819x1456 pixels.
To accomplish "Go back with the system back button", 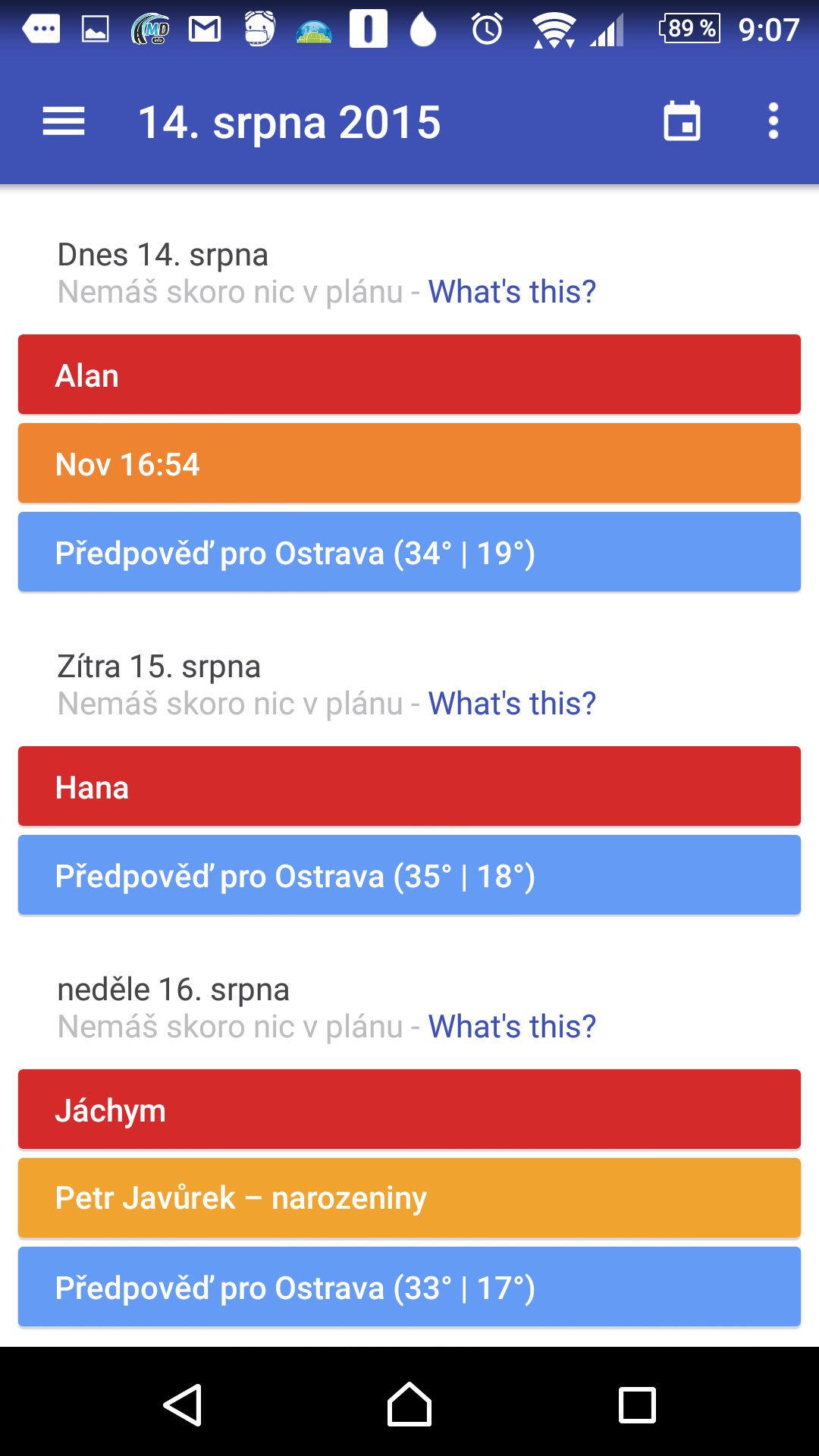I will (x=182, y=1404).
